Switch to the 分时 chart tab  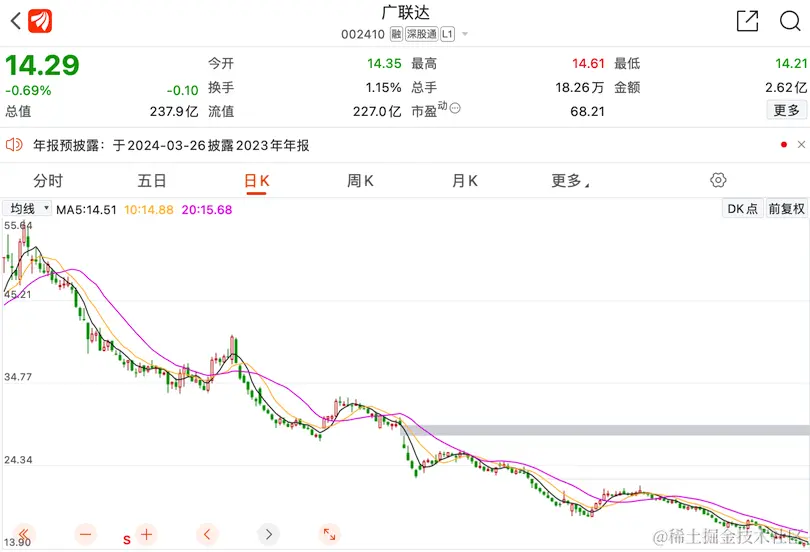point(48,181)
